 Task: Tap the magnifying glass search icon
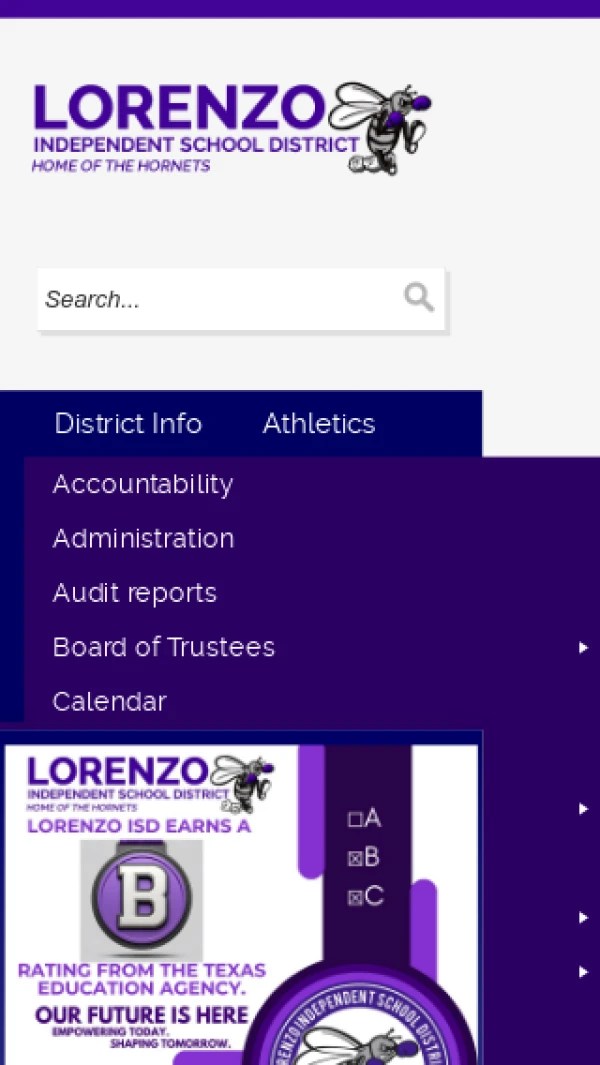tap(419, 297)
